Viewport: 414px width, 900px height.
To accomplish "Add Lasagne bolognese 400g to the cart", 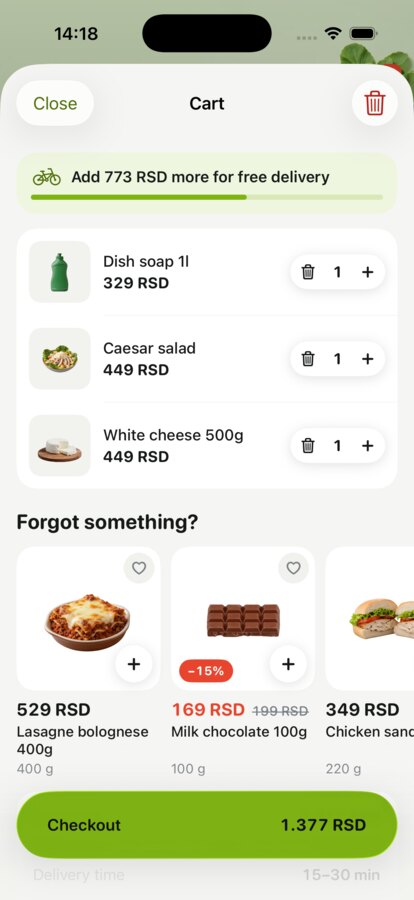I will [x=134, y=664].
